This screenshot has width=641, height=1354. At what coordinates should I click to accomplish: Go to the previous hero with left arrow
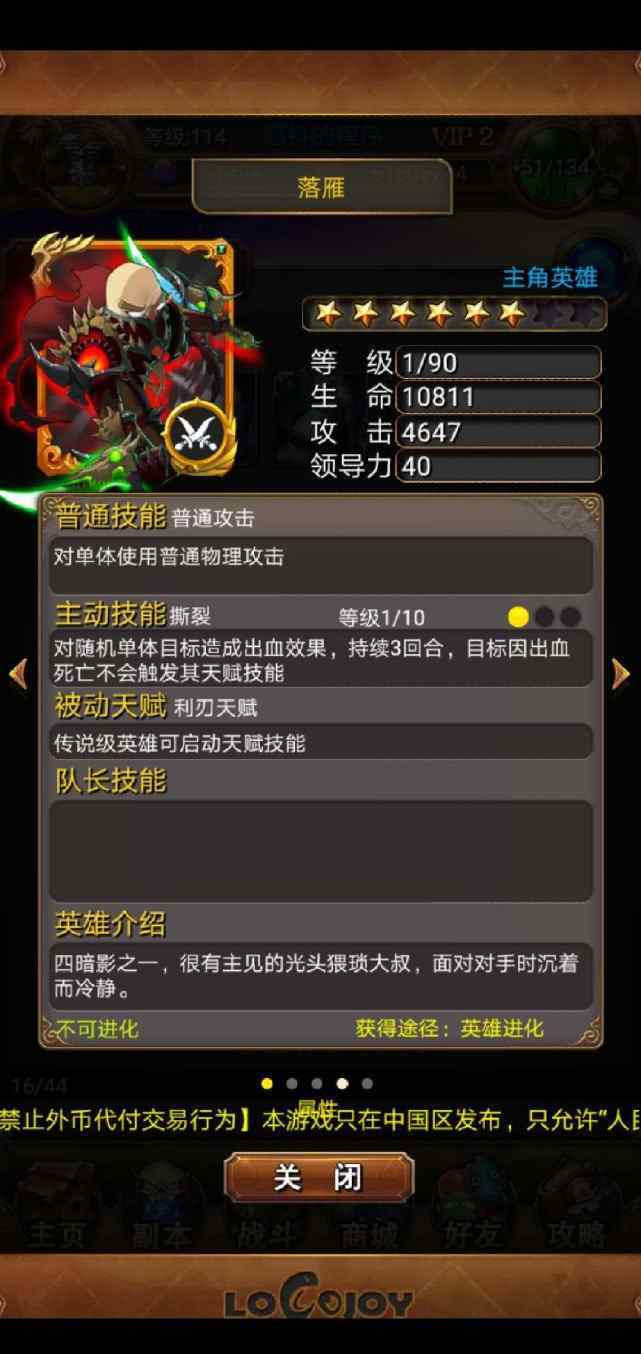(17, 674)
